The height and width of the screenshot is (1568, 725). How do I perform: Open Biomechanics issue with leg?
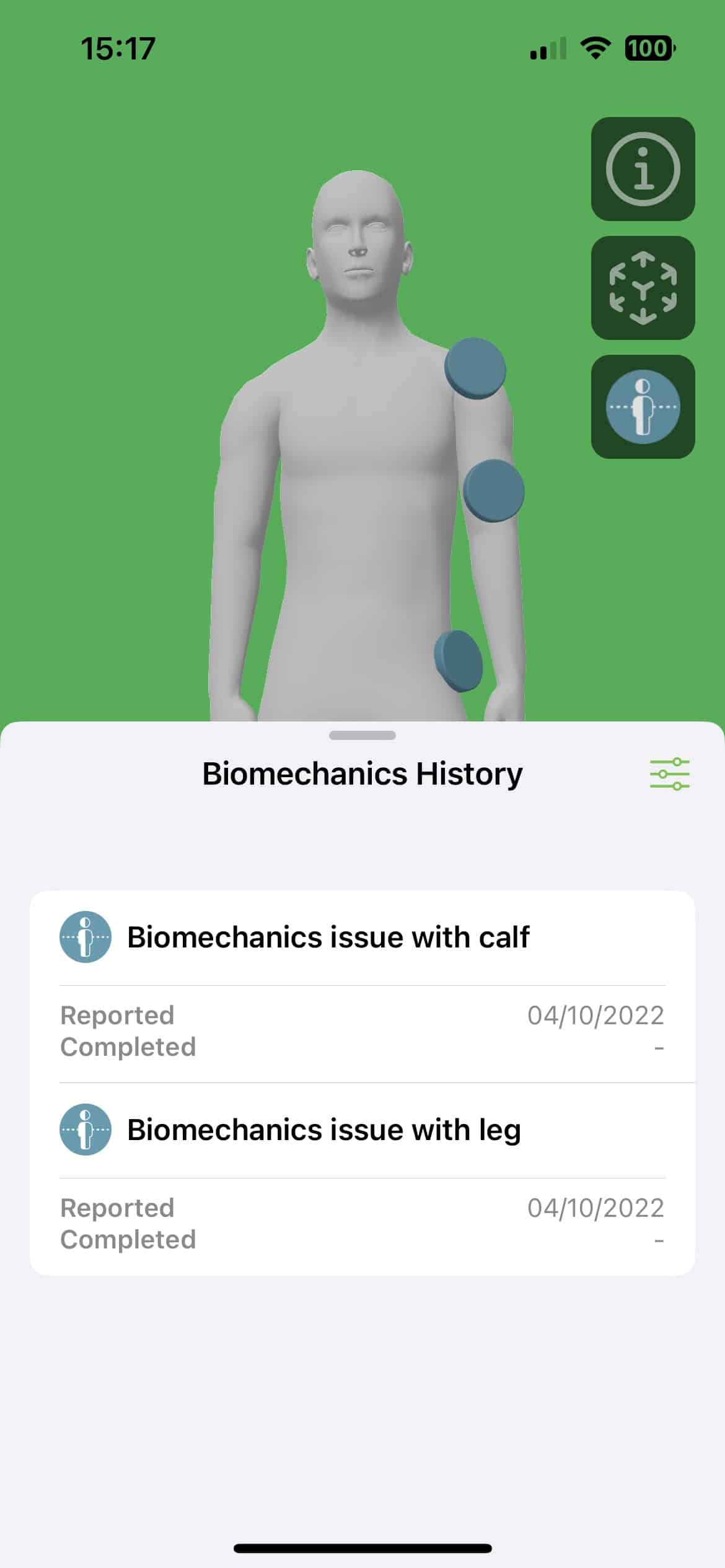[323, 1130]
